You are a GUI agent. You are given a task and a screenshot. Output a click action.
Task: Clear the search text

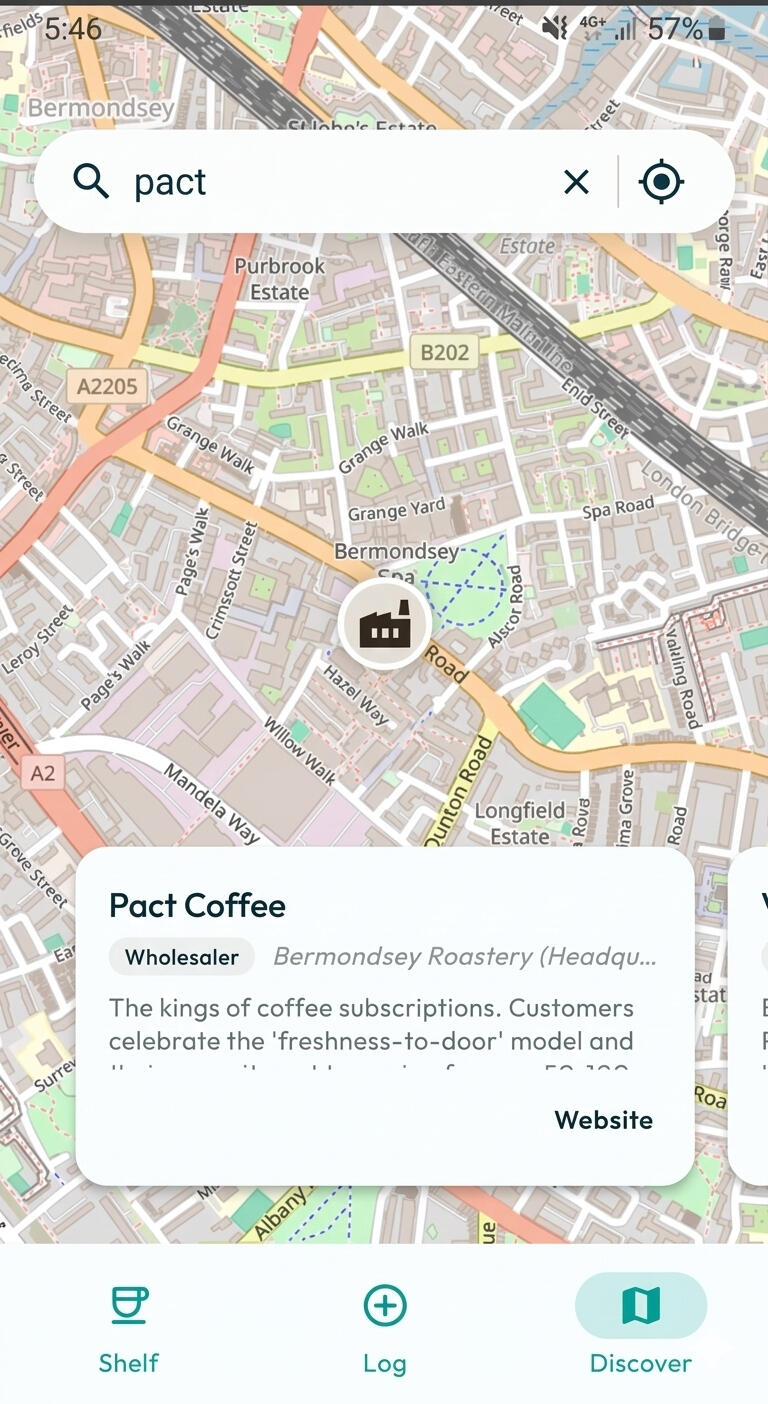[576, 182]
